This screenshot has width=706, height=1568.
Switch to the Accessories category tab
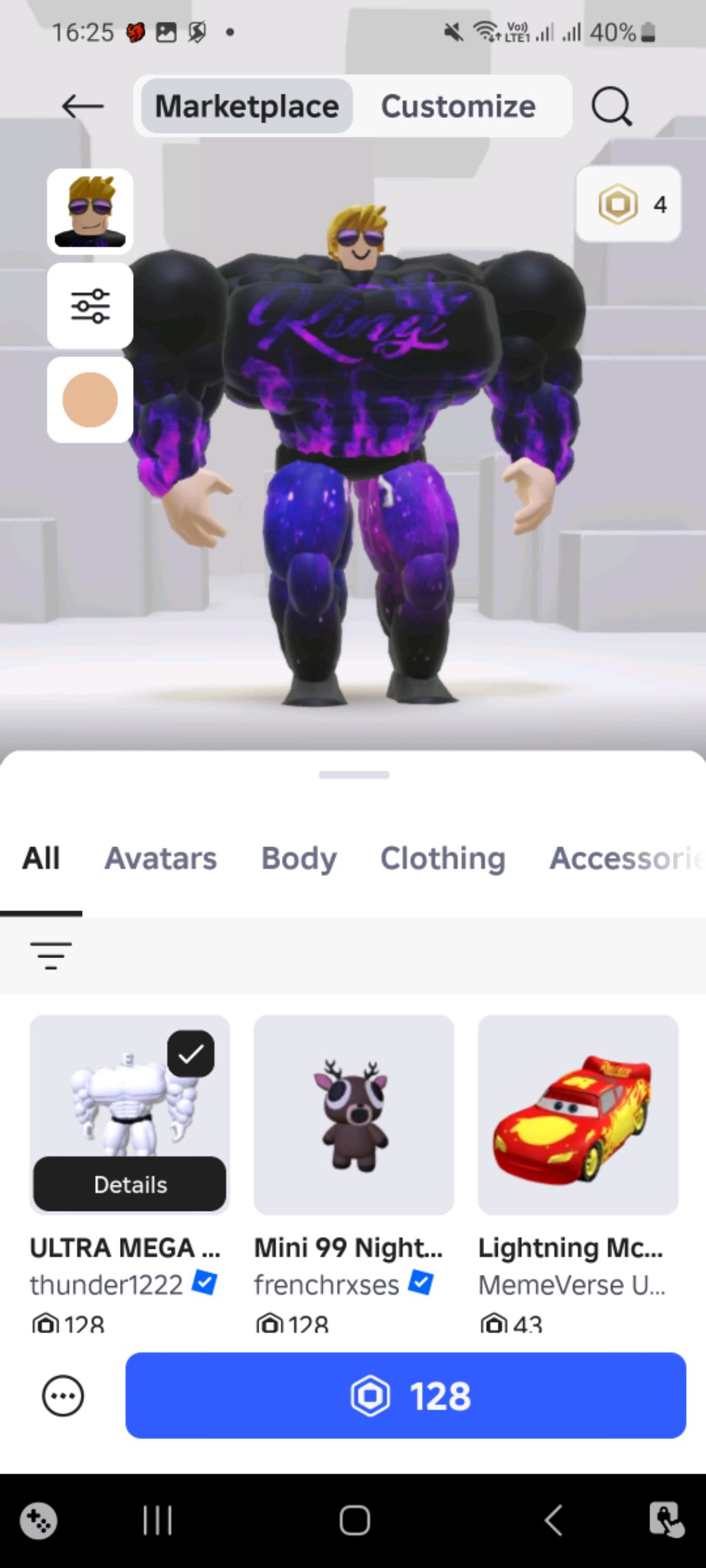click(625, 859)
